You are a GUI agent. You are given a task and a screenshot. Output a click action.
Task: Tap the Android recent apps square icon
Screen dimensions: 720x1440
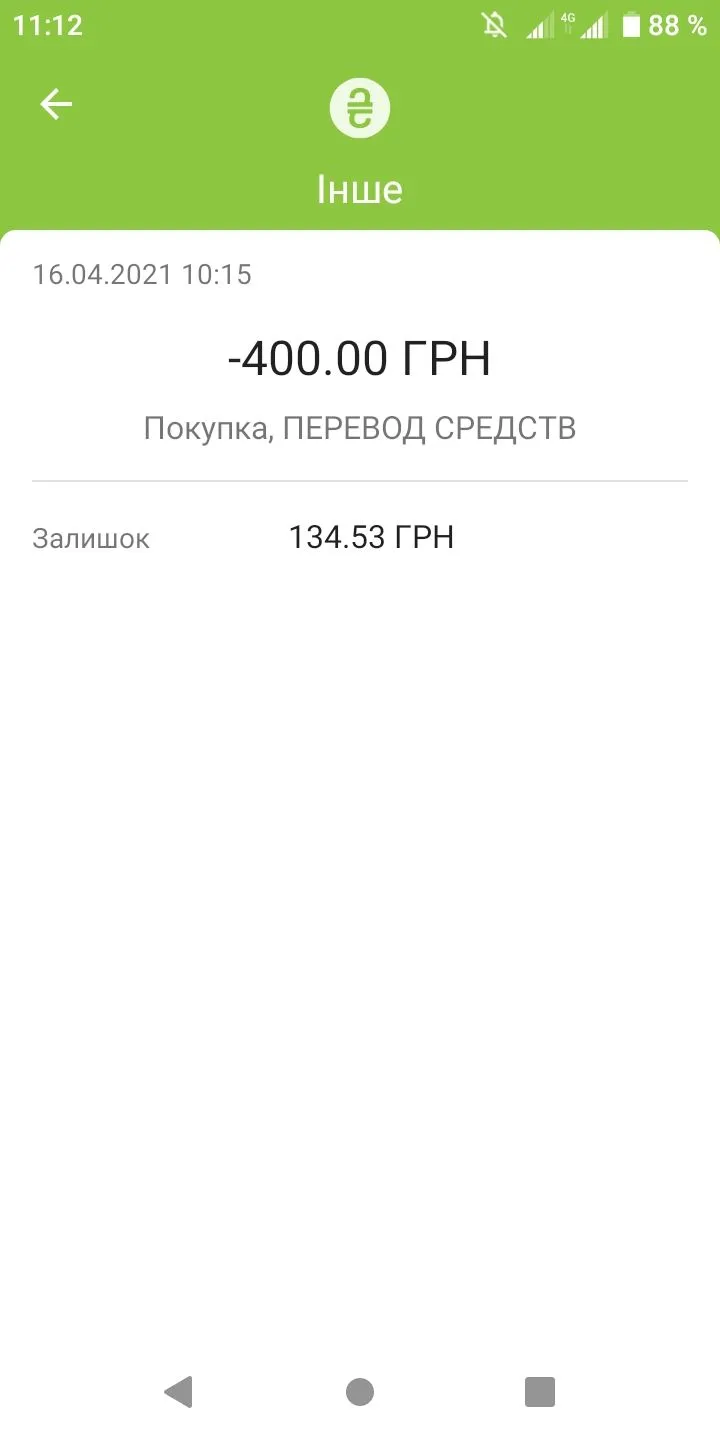[540, 1391]
